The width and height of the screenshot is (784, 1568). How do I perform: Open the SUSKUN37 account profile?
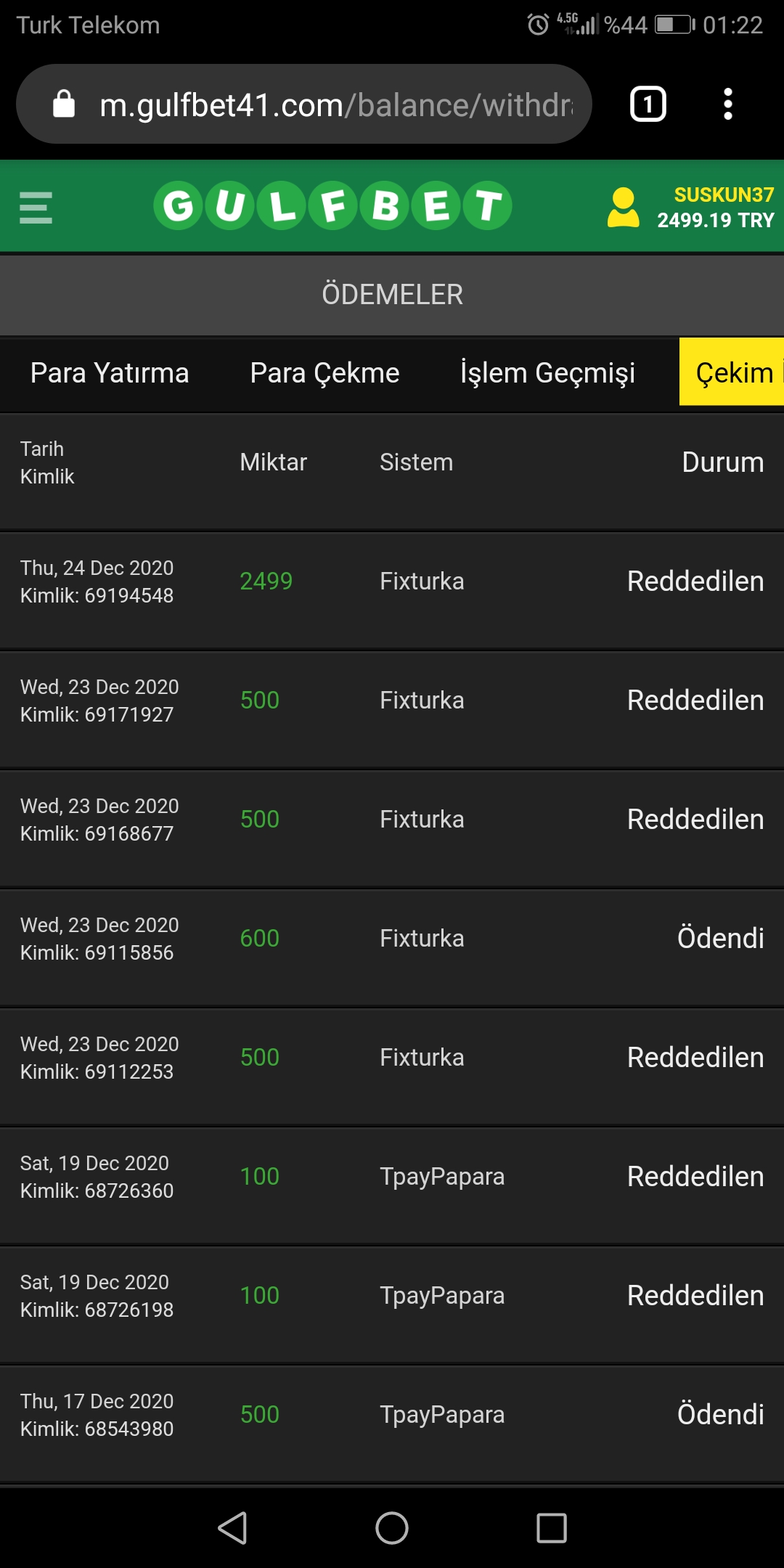pyautogui.click(x=690, y=208)
